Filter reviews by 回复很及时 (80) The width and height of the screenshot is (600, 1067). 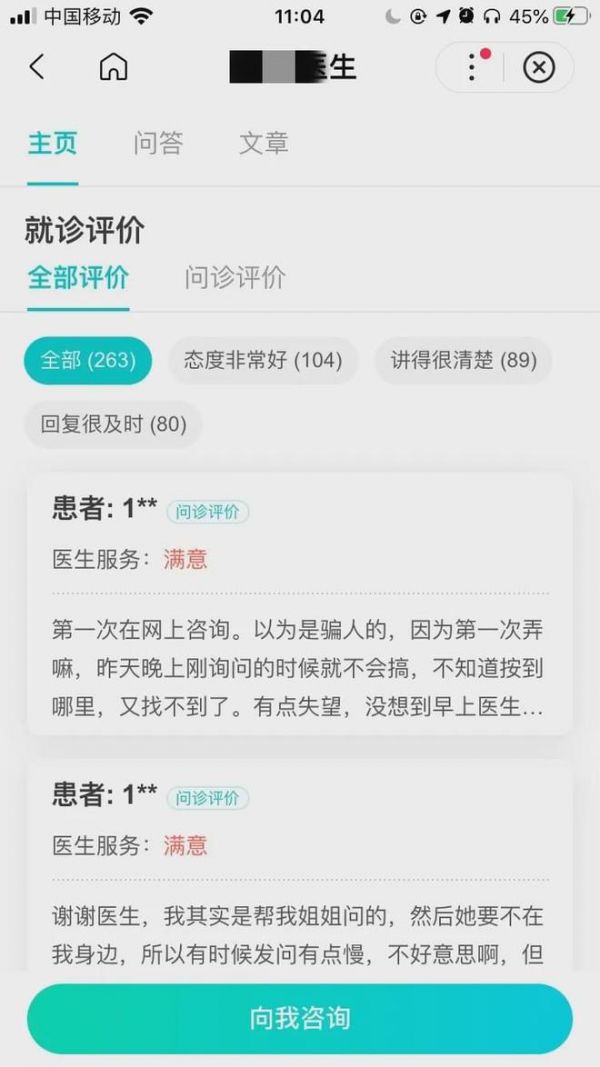coord(113,424)
